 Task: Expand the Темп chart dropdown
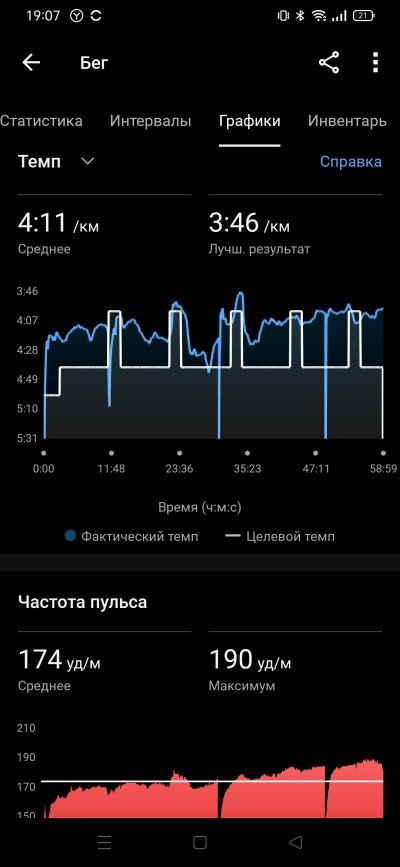pyautogui.click(x=56, y=161)
